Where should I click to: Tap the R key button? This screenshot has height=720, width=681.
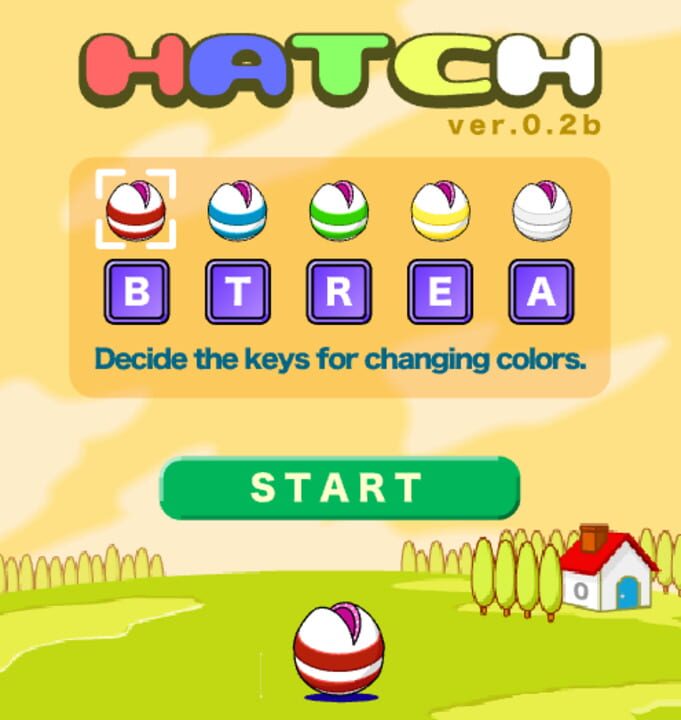(339, 292)
